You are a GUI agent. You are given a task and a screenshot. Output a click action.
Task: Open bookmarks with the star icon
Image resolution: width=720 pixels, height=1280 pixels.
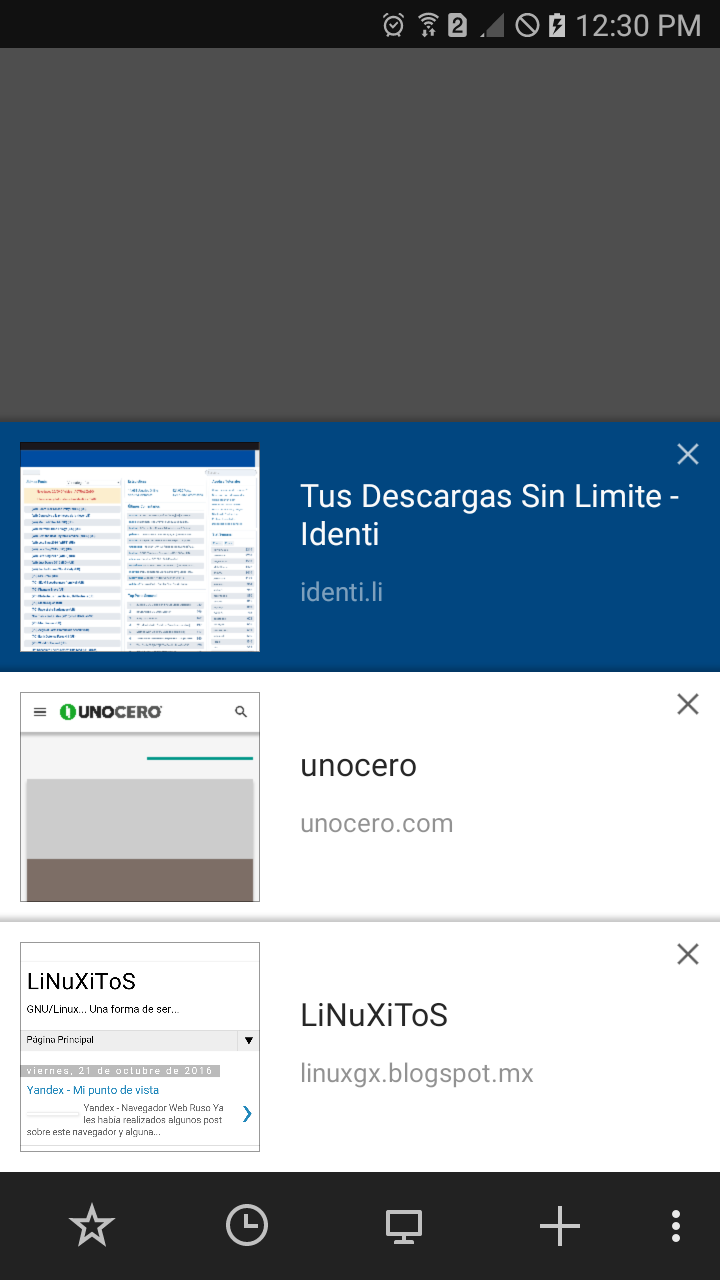[x=92, y=1226]
